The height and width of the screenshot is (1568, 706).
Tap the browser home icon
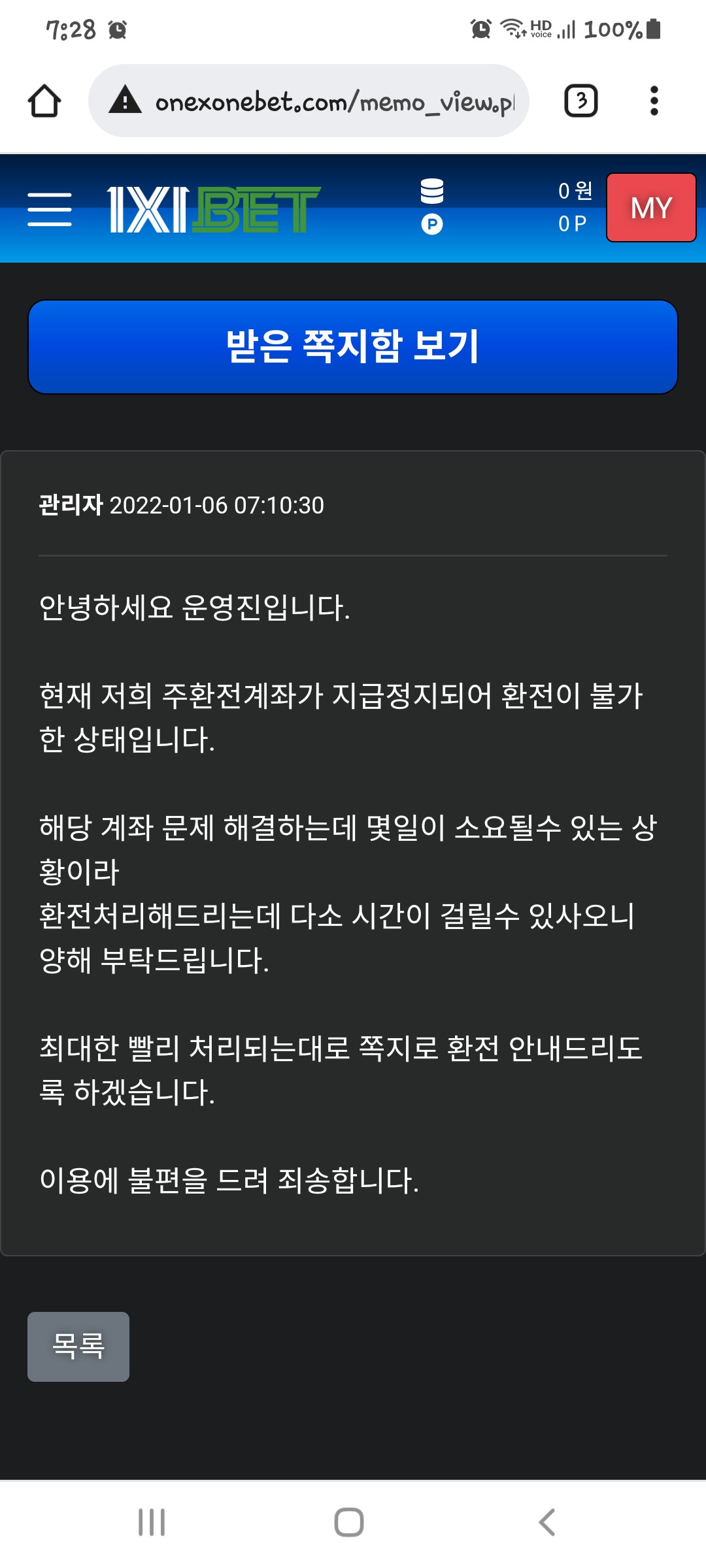[x=44, y=101]
